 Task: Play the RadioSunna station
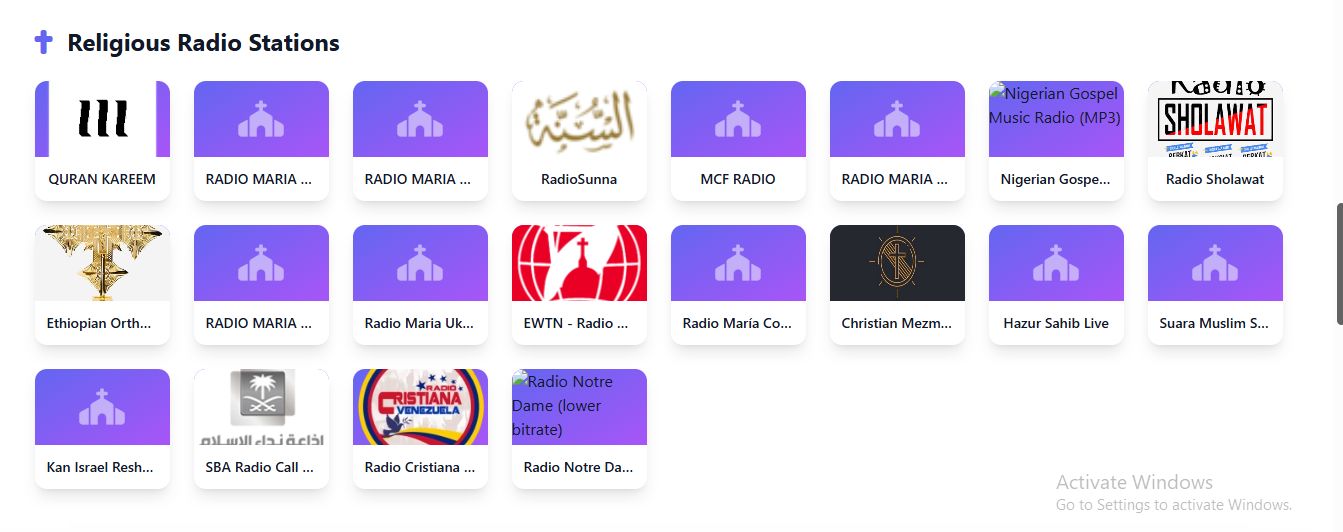579,140
